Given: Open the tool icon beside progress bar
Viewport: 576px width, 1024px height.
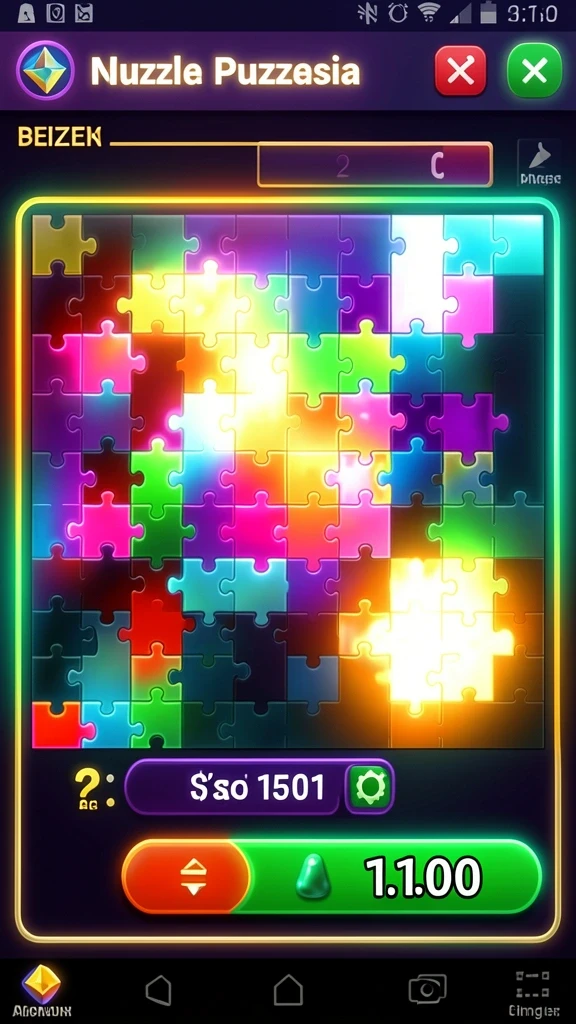Looking at the screenshot, I should pos(539,163).
